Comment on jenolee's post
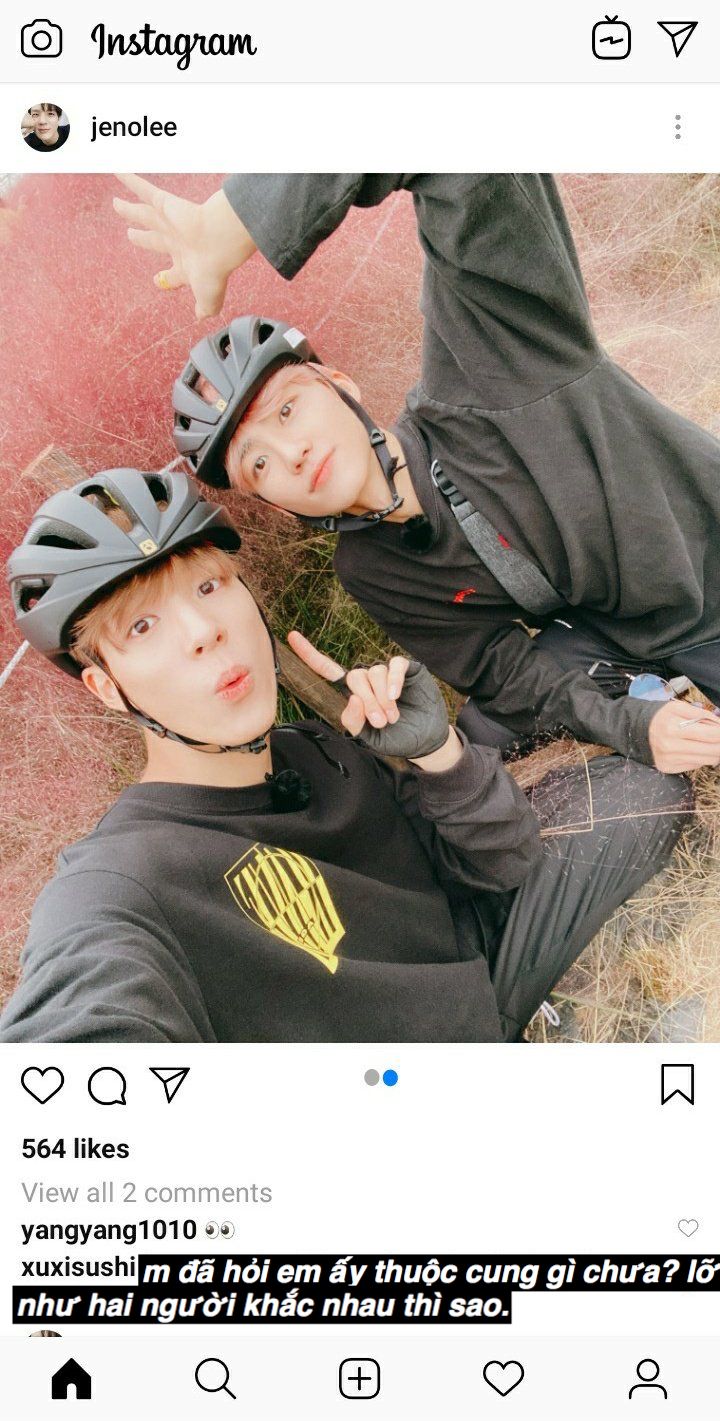Viewport: 720px width, 1421px height. tap(107, 1085)
